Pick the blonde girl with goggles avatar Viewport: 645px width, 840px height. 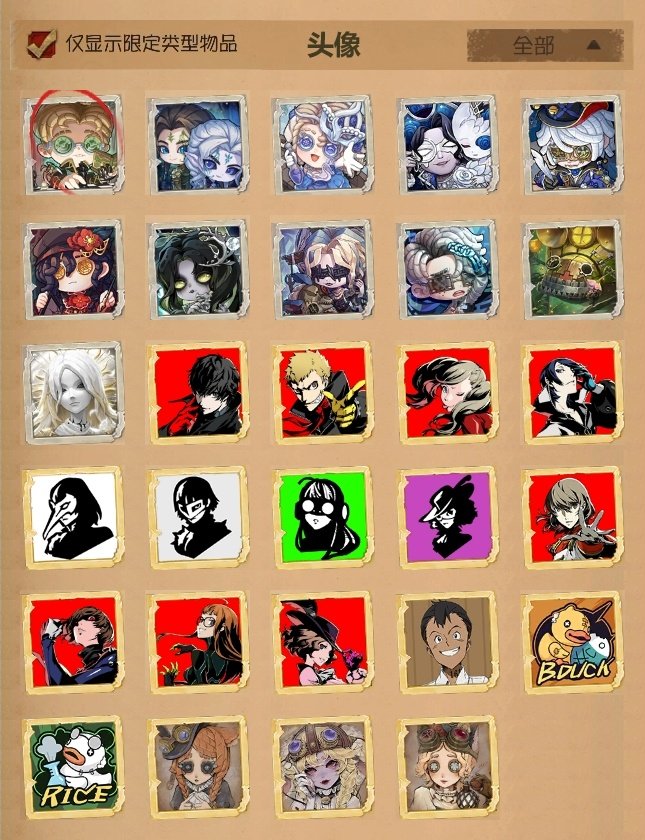point(448,766)
